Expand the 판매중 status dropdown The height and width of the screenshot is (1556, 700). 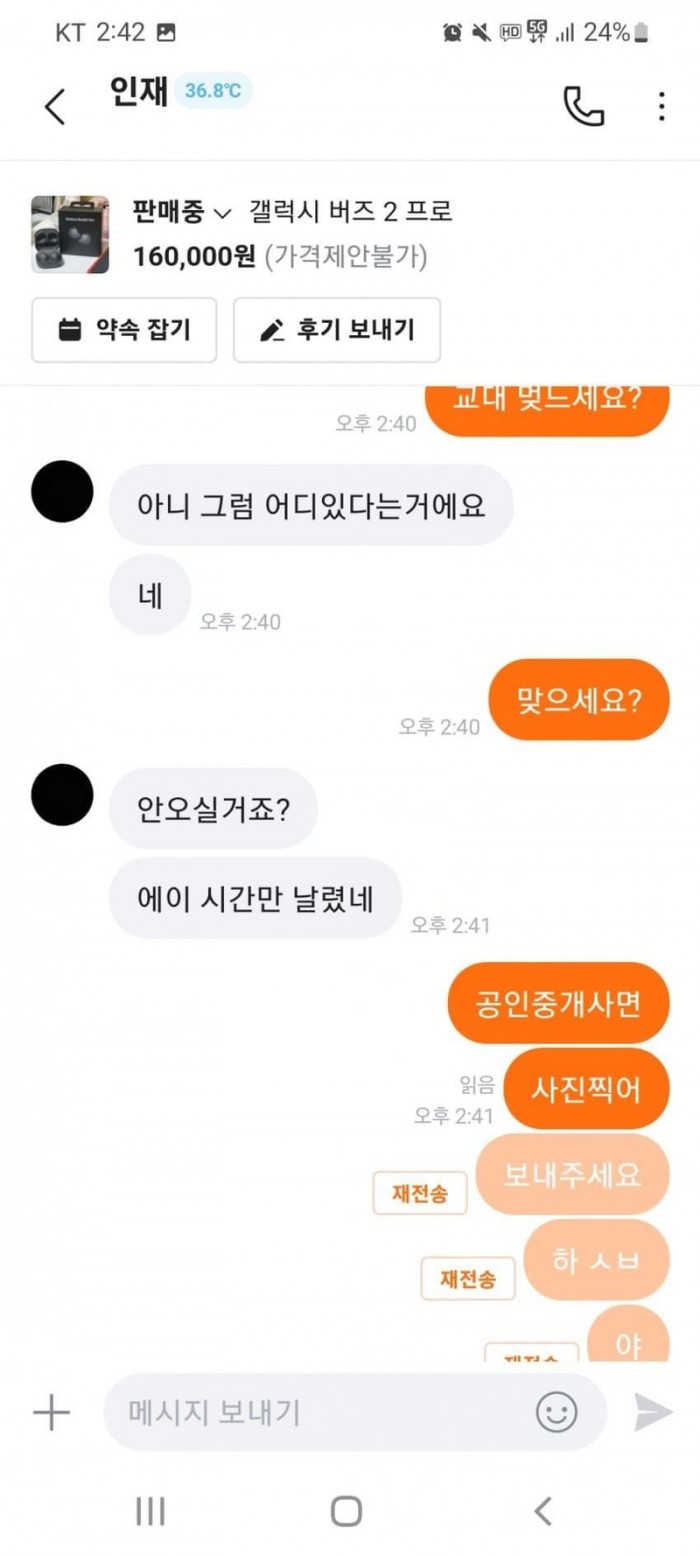[182, 212]
